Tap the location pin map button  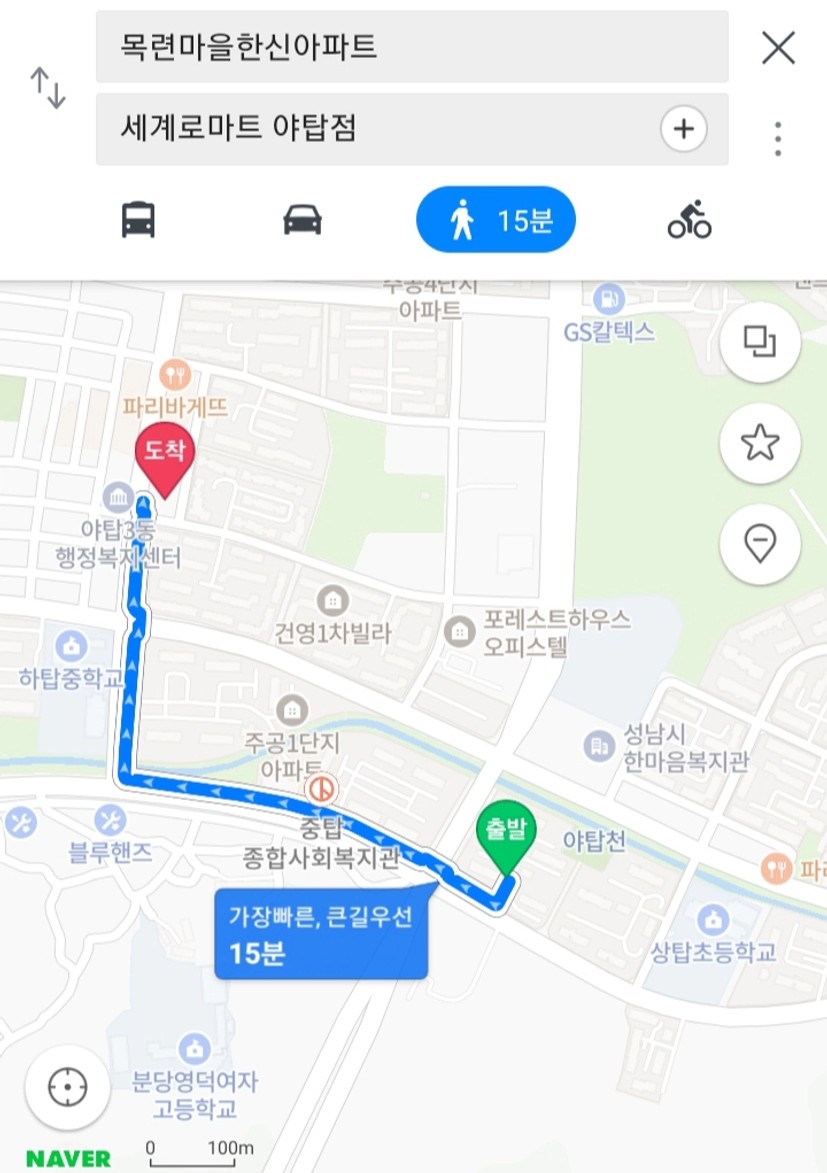click(x=760, y=543)
